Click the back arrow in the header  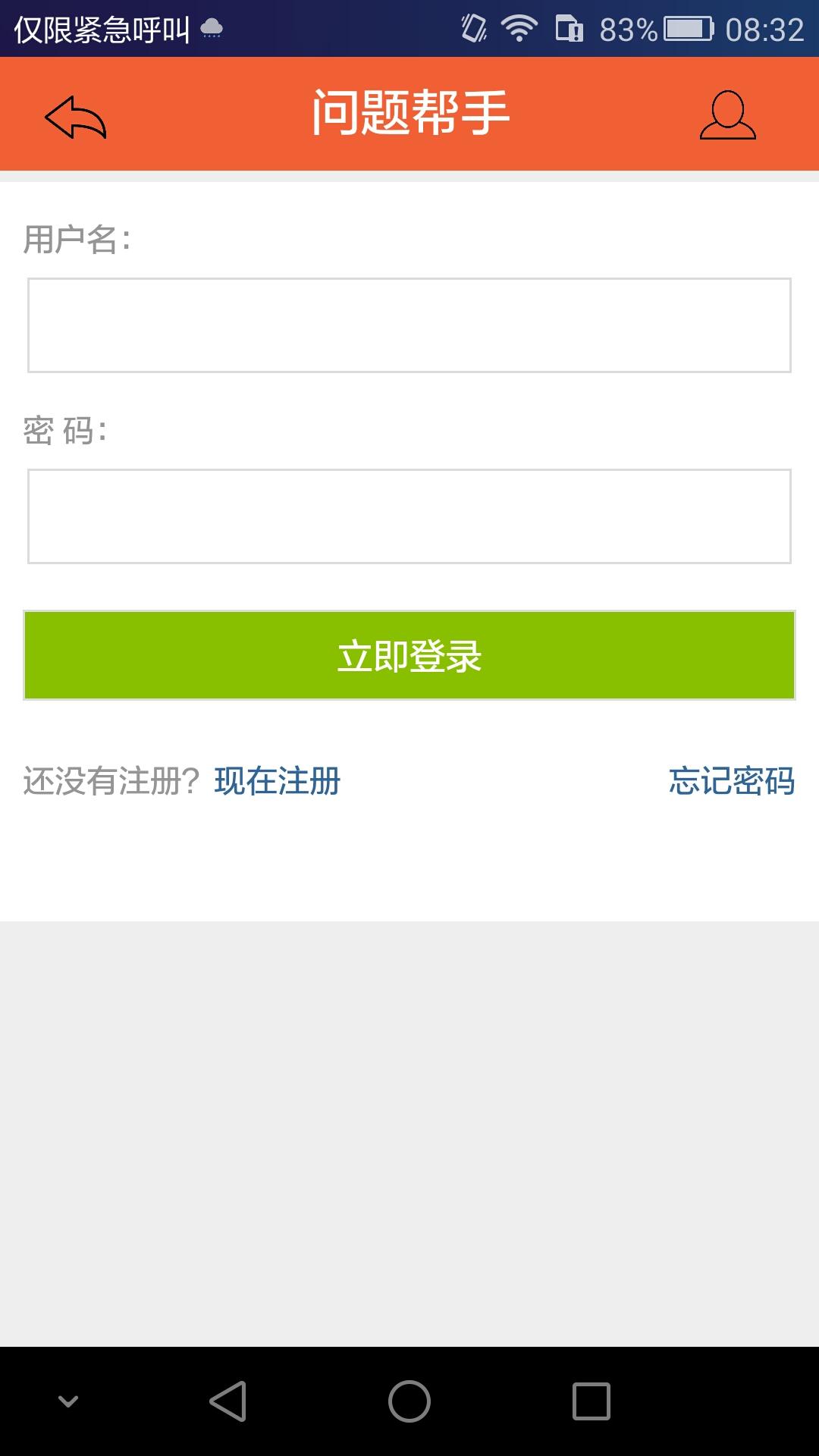(74, 115)
